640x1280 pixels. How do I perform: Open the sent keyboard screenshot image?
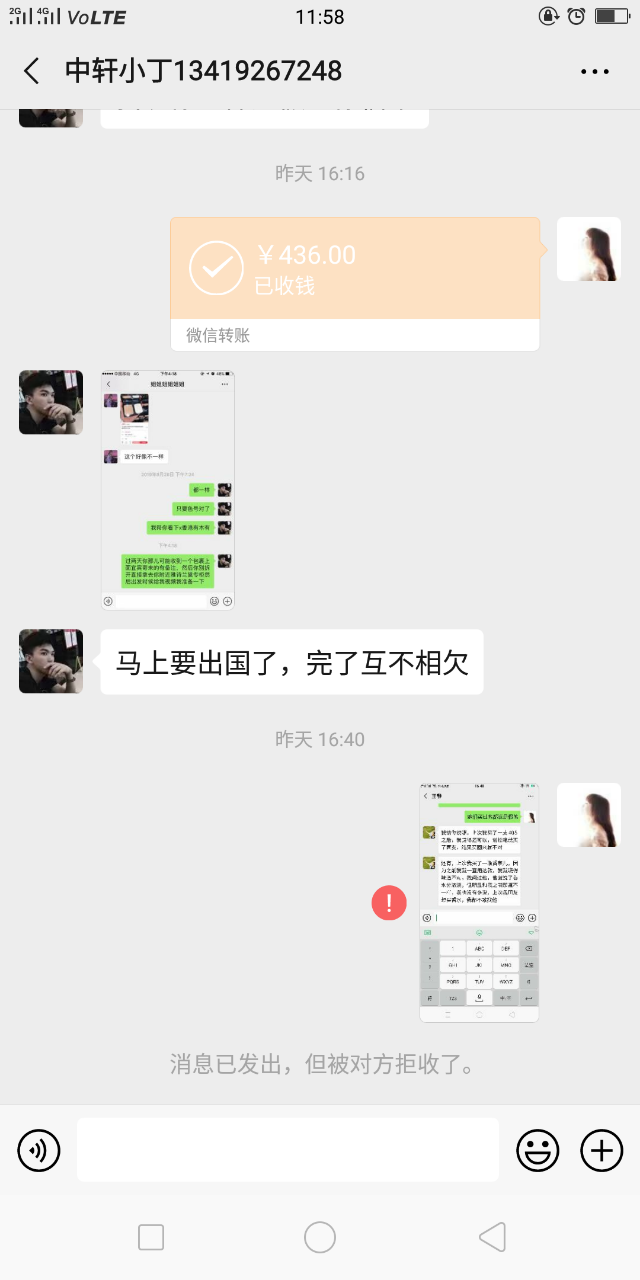(479, 902)
